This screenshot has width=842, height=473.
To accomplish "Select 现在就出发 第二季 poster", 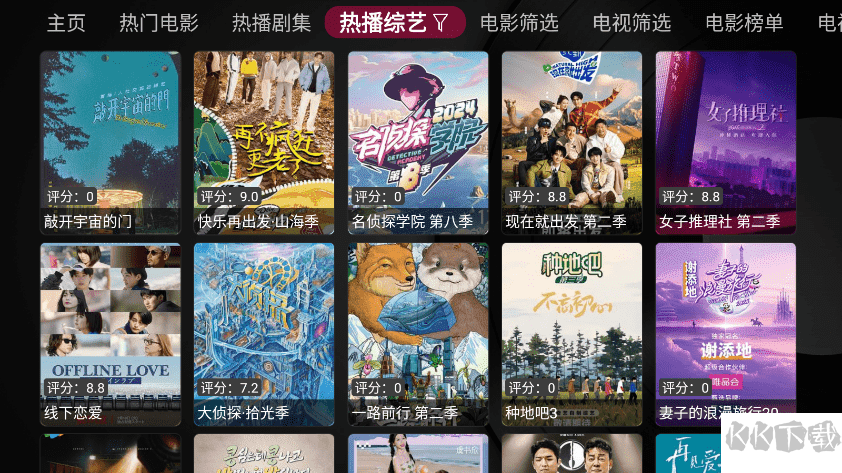I will coord(572,142).
